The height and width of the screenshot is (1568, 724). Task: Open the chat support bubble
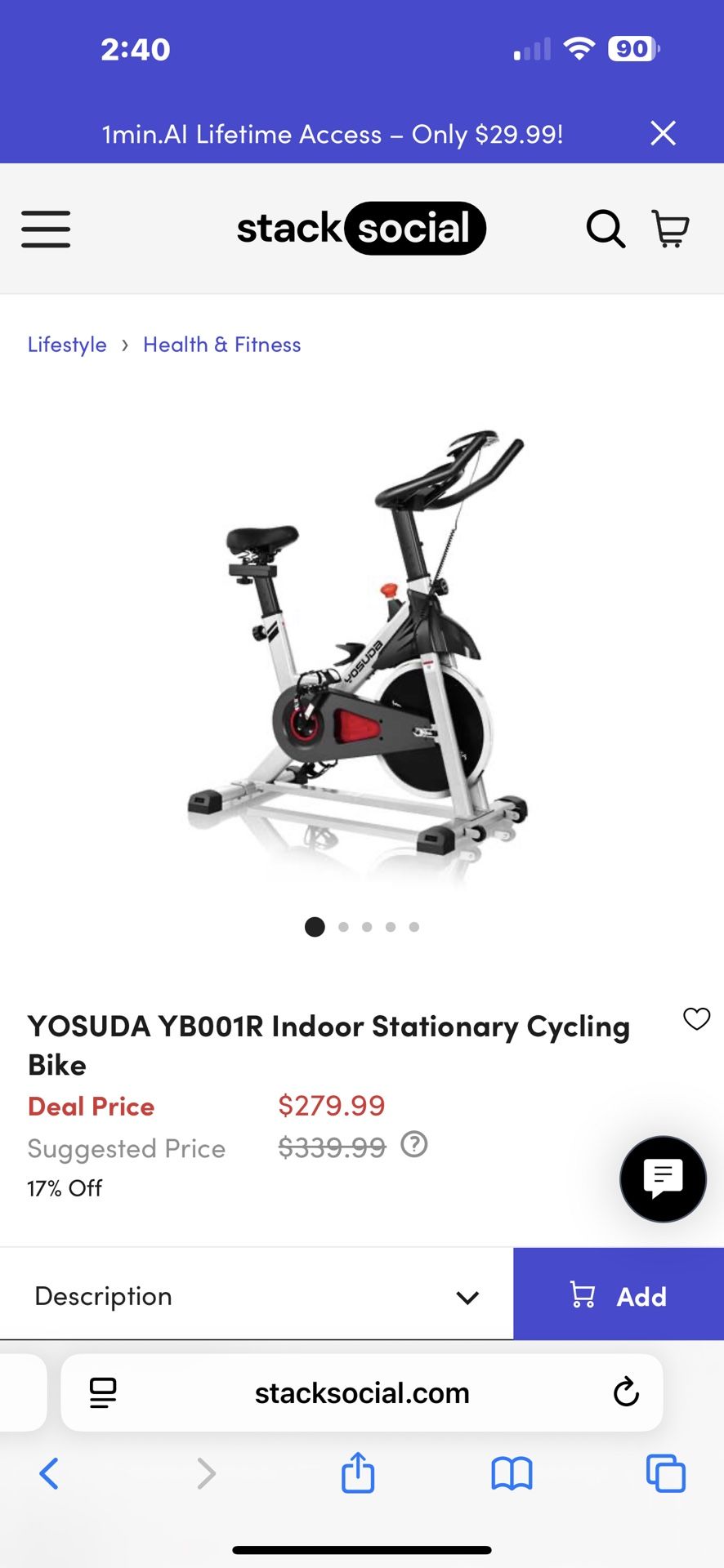click(x=663, y=1178)
